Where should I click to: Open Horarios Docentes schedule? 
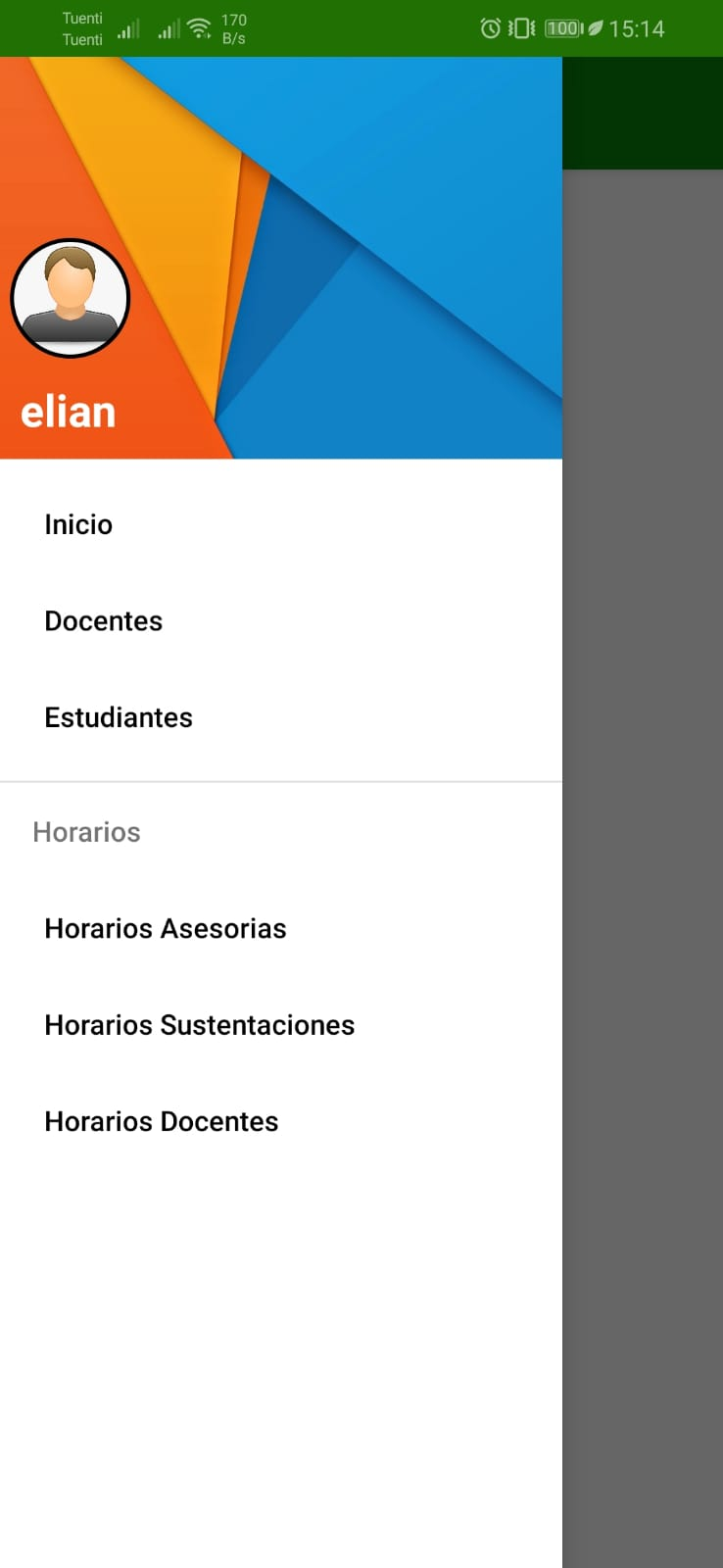click(161, 1121)
